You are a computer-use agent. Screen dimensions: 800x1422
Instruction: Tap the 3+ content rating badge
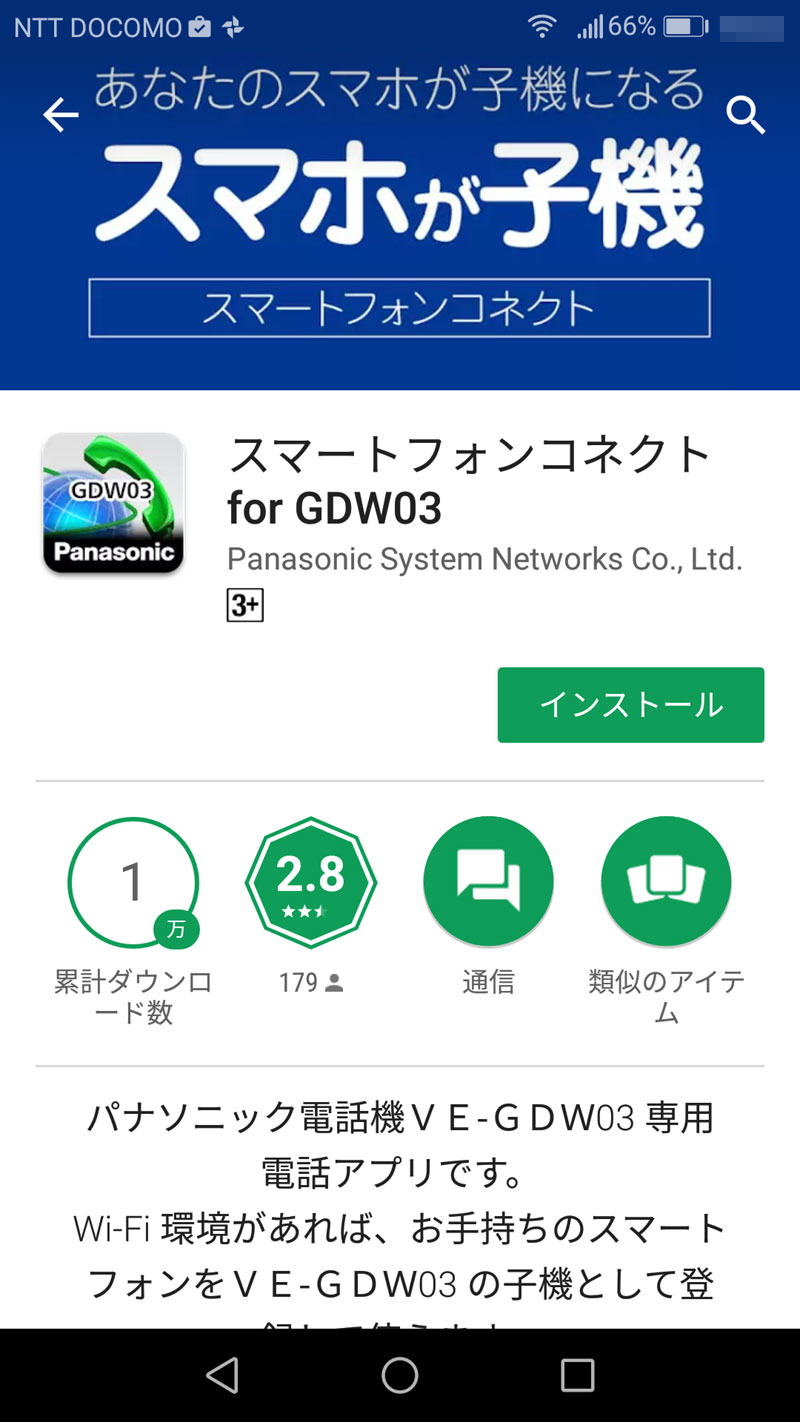tap(245, 606)
